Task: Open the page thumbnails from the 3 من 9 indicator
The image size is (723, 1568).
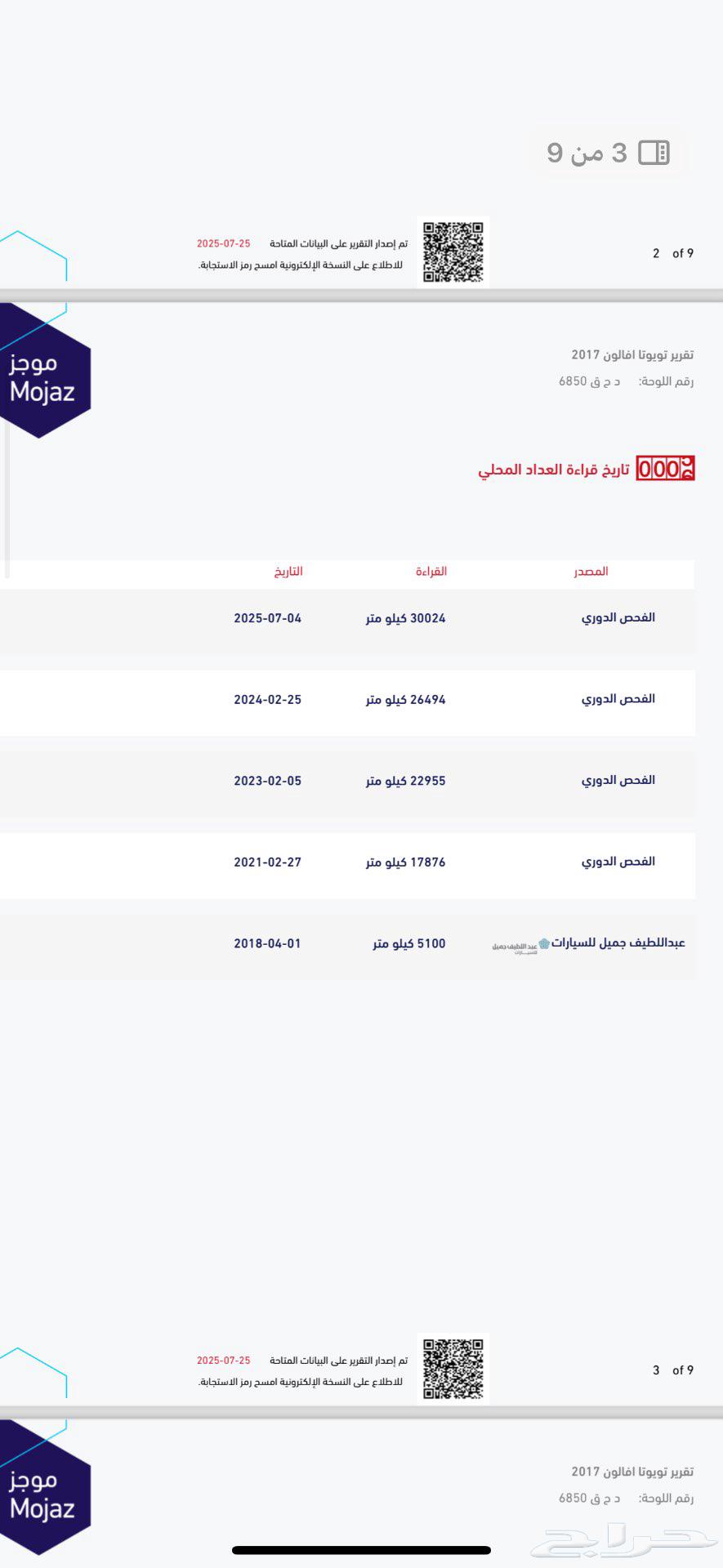Action: [x=654, y=153]
